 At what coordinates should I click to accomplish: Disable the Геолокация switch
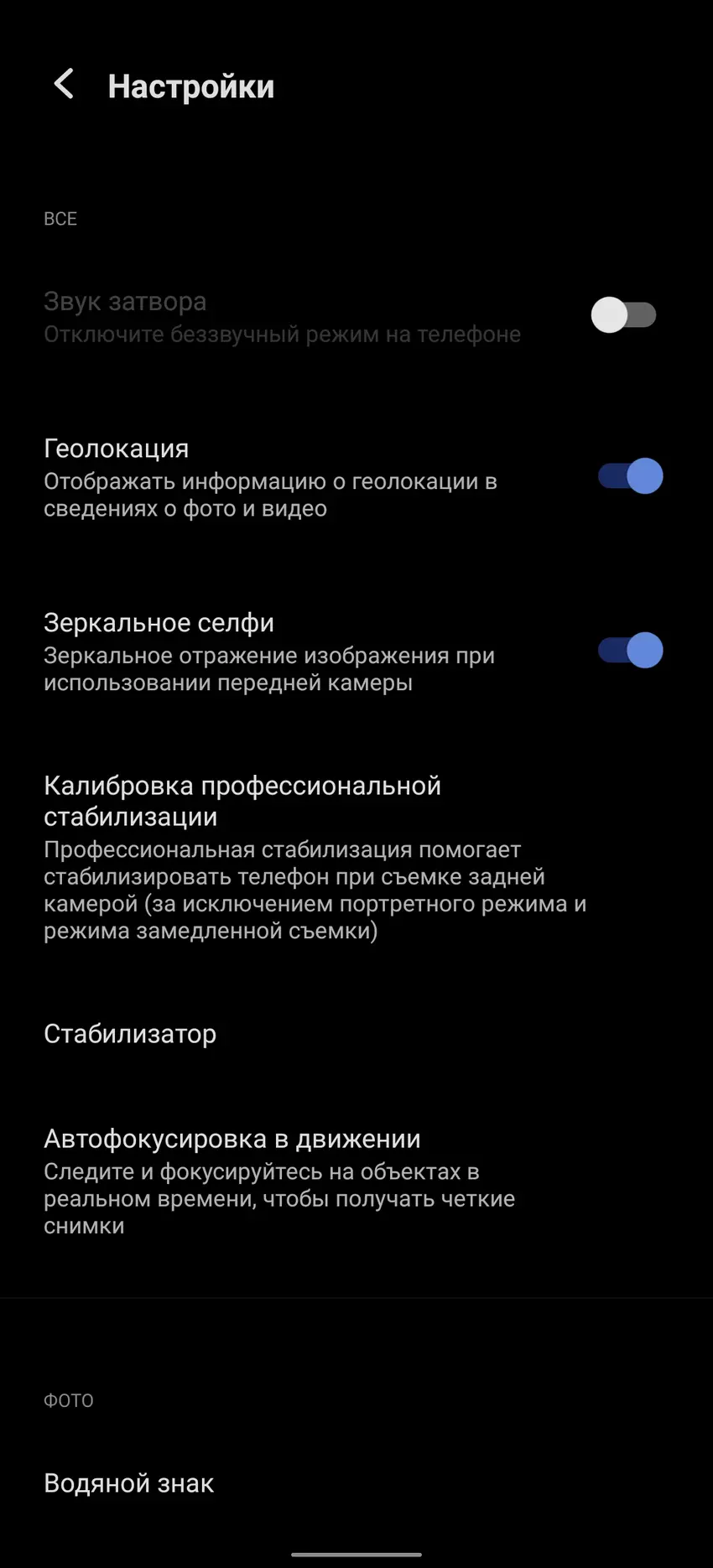coord(630,476)
